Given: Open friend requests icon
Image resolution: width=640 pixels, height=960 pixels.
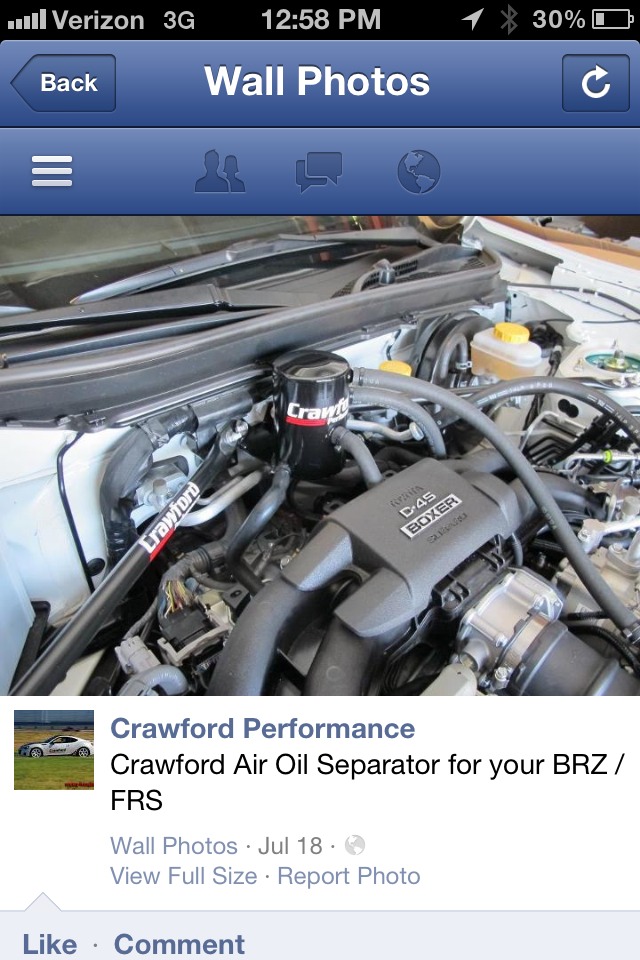Looking at the screenshot, I should click(x=219, y=171).
